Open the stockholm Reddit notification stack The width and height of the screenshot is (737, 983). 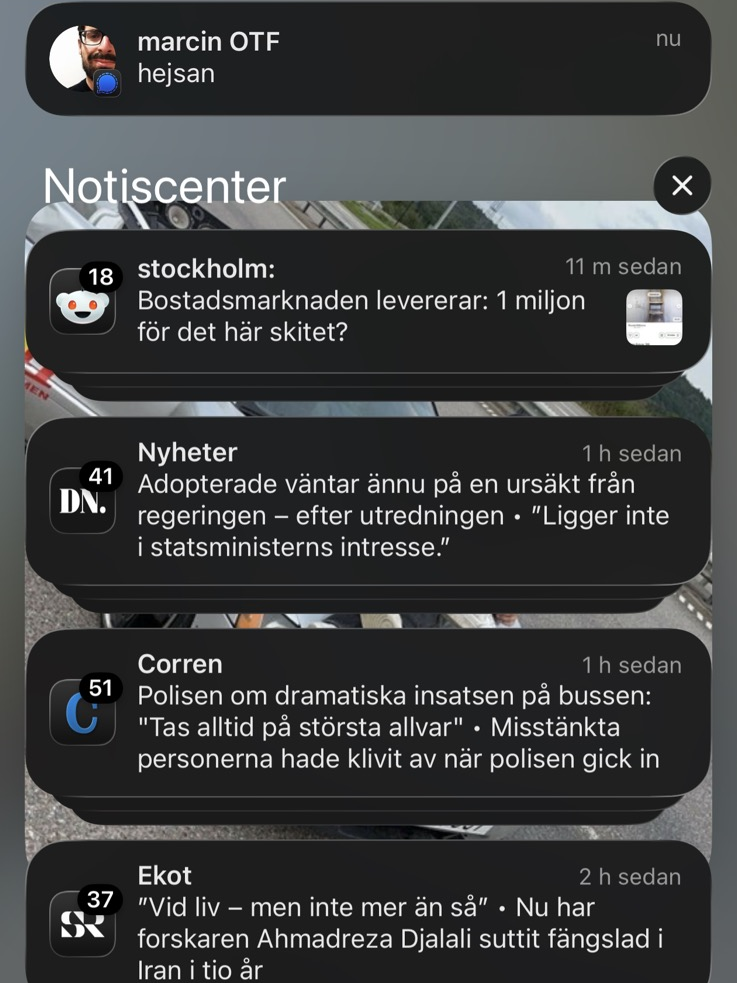click(x=368, y=301)
